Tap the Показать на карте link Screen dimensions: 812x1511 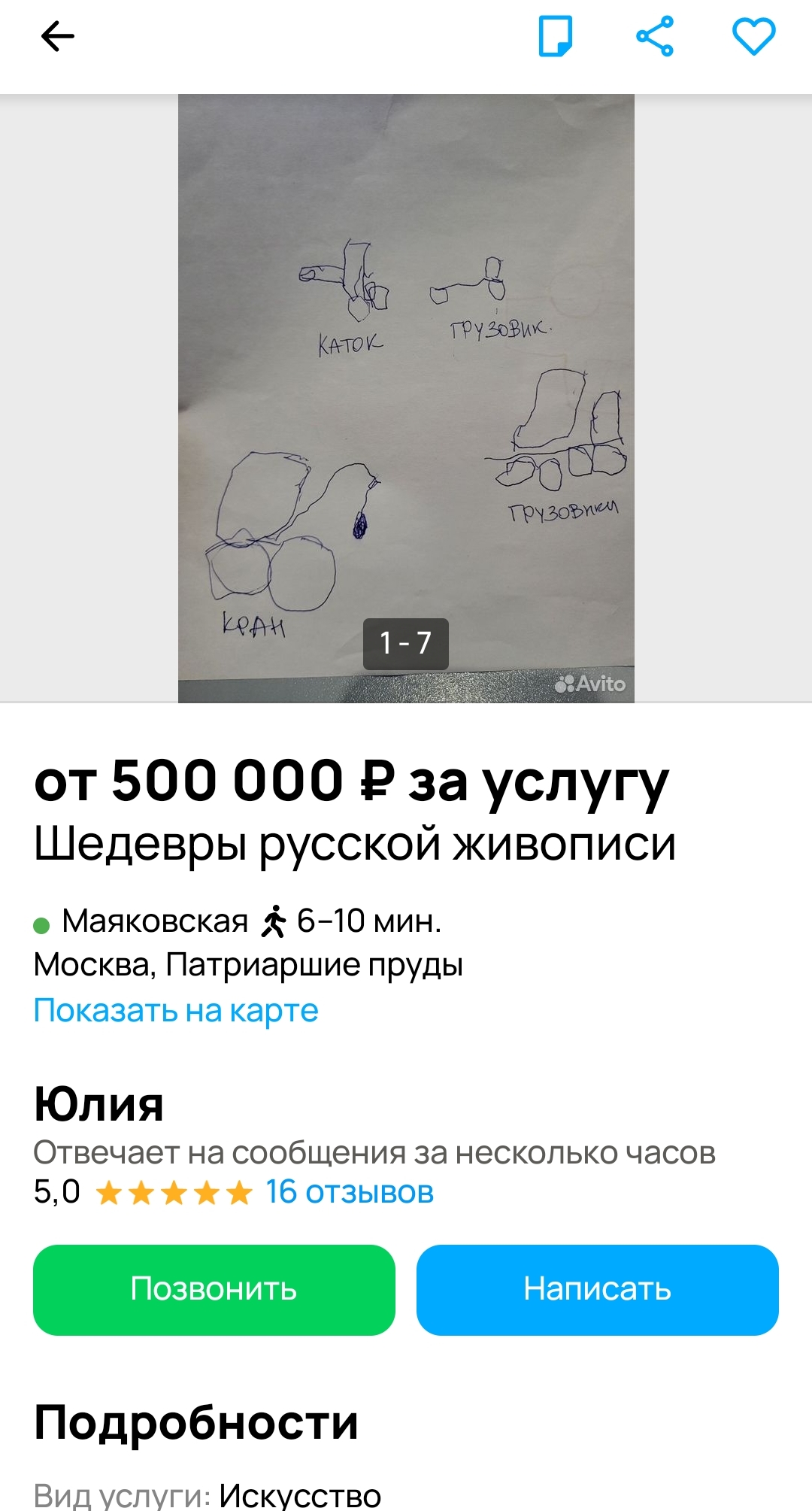click(176, 1010)
